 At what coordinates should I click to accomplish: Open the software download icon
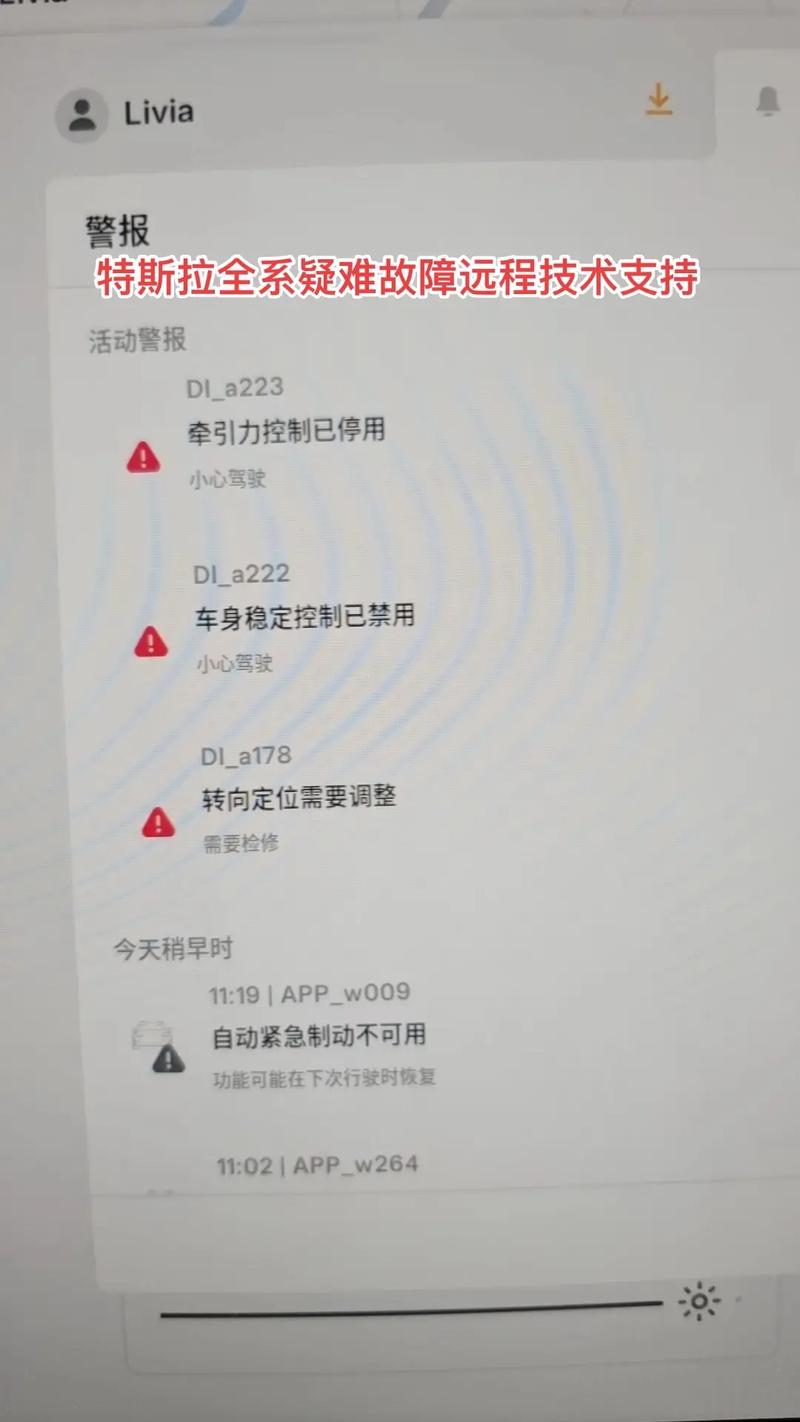[658, 101]
